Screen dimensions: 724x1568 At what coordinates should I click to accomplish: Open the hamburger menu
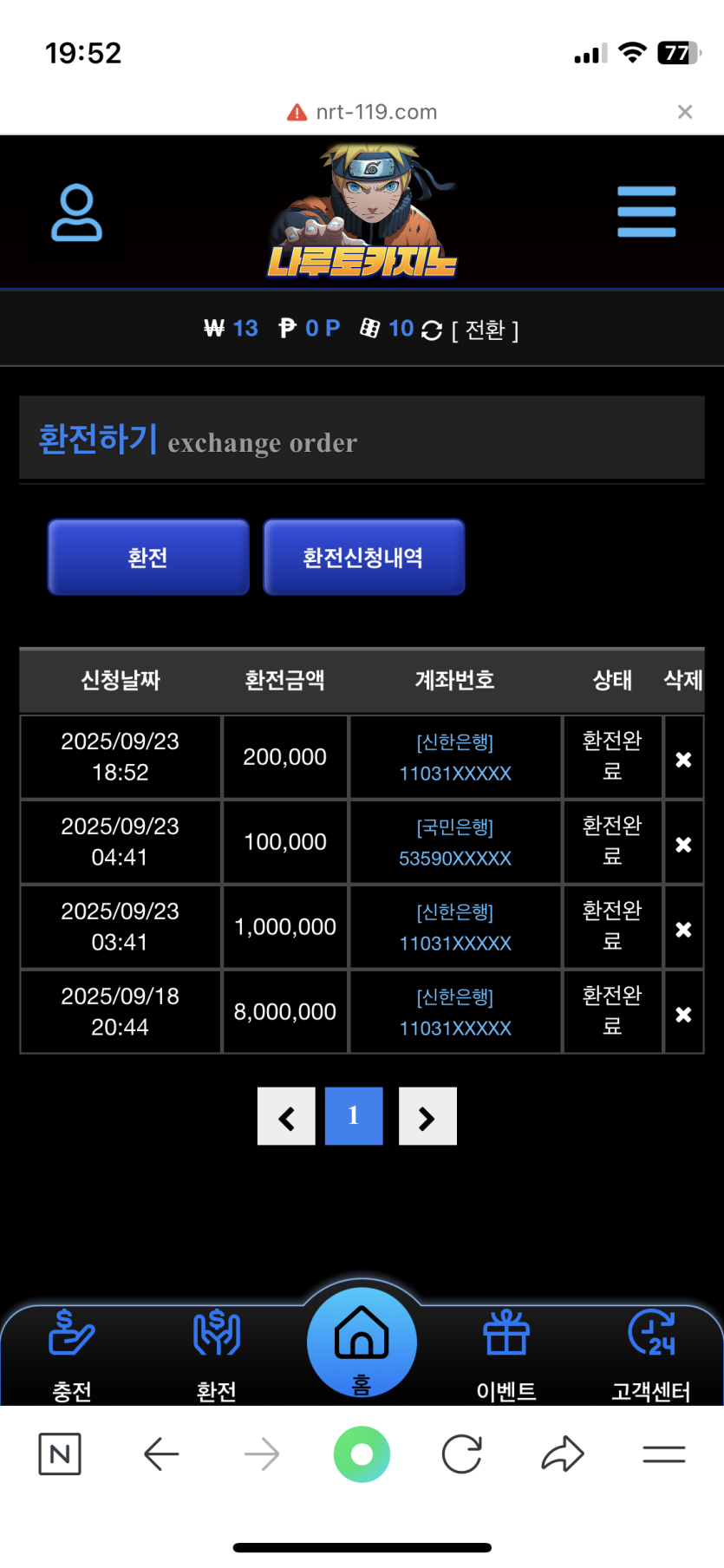646,212
